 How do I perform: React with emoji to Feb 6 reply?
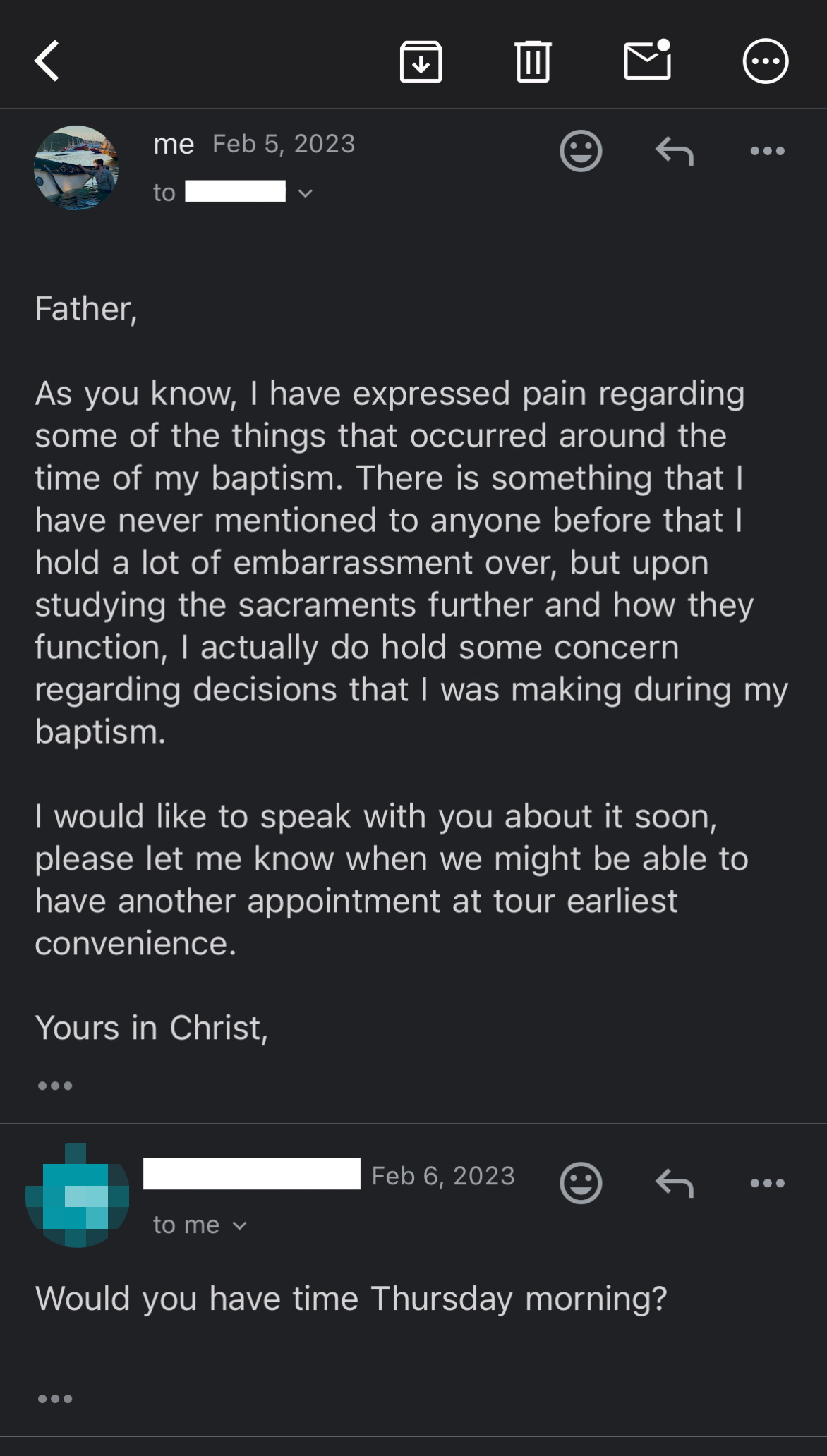pyautogui.click(x=581, y=1183)
